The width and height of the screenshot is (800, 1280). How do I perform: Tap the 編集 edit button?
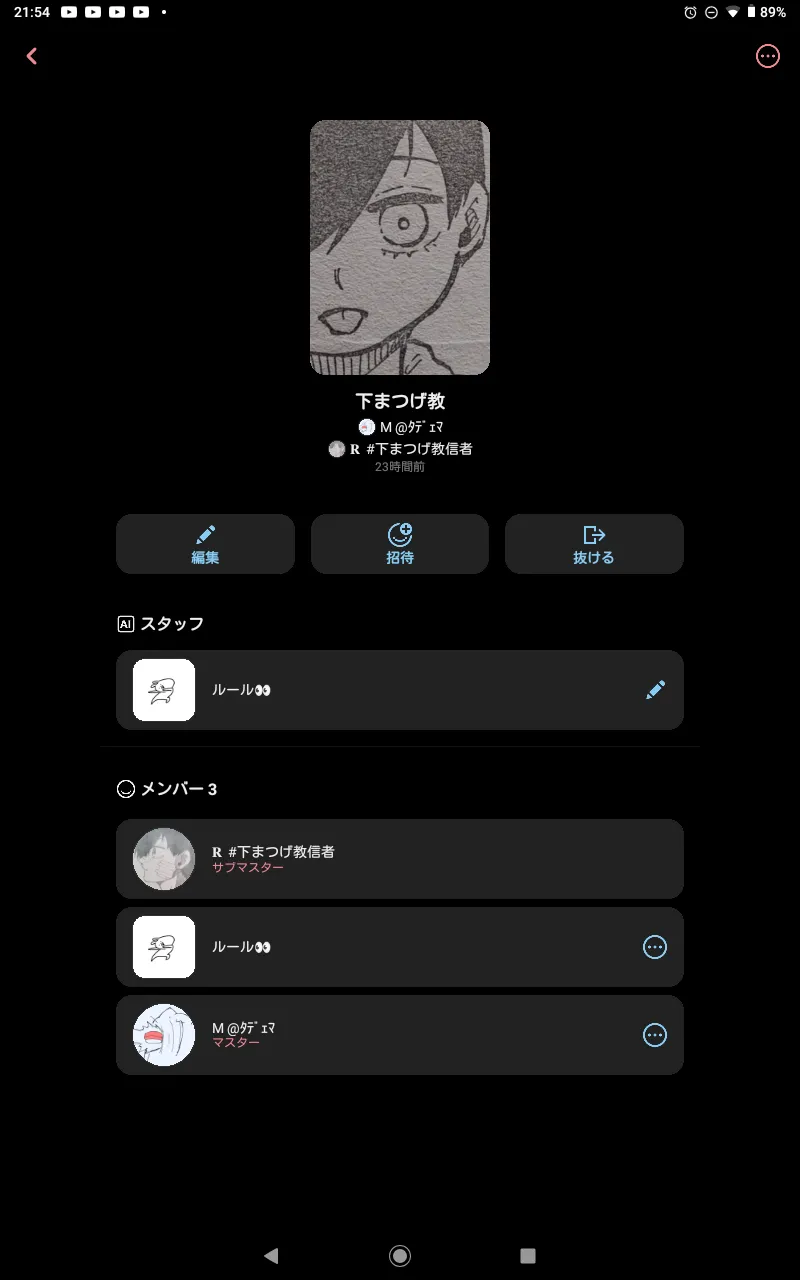pos(205,544)
